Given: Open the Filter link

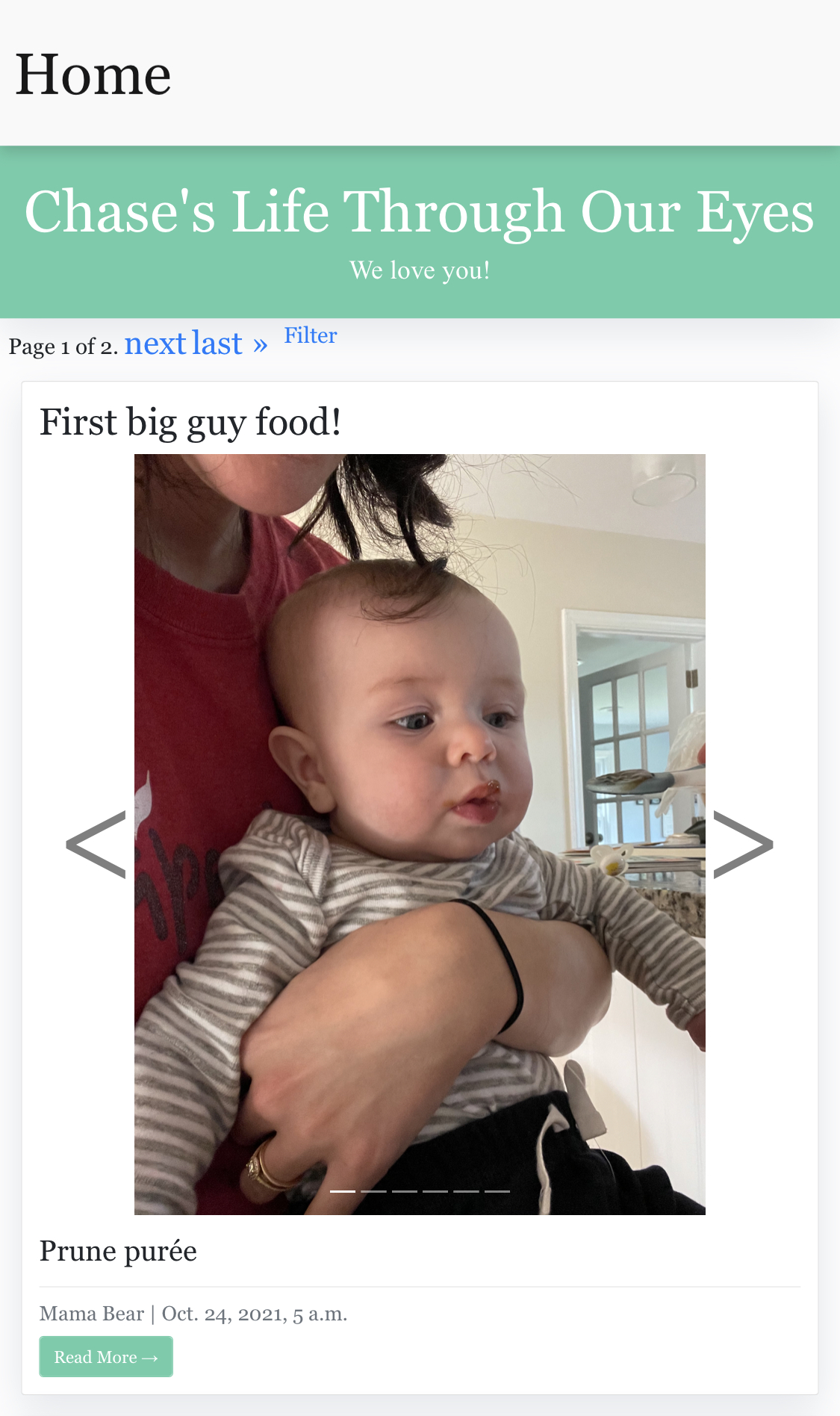Looking at the screenshot, I should point(310,335).
